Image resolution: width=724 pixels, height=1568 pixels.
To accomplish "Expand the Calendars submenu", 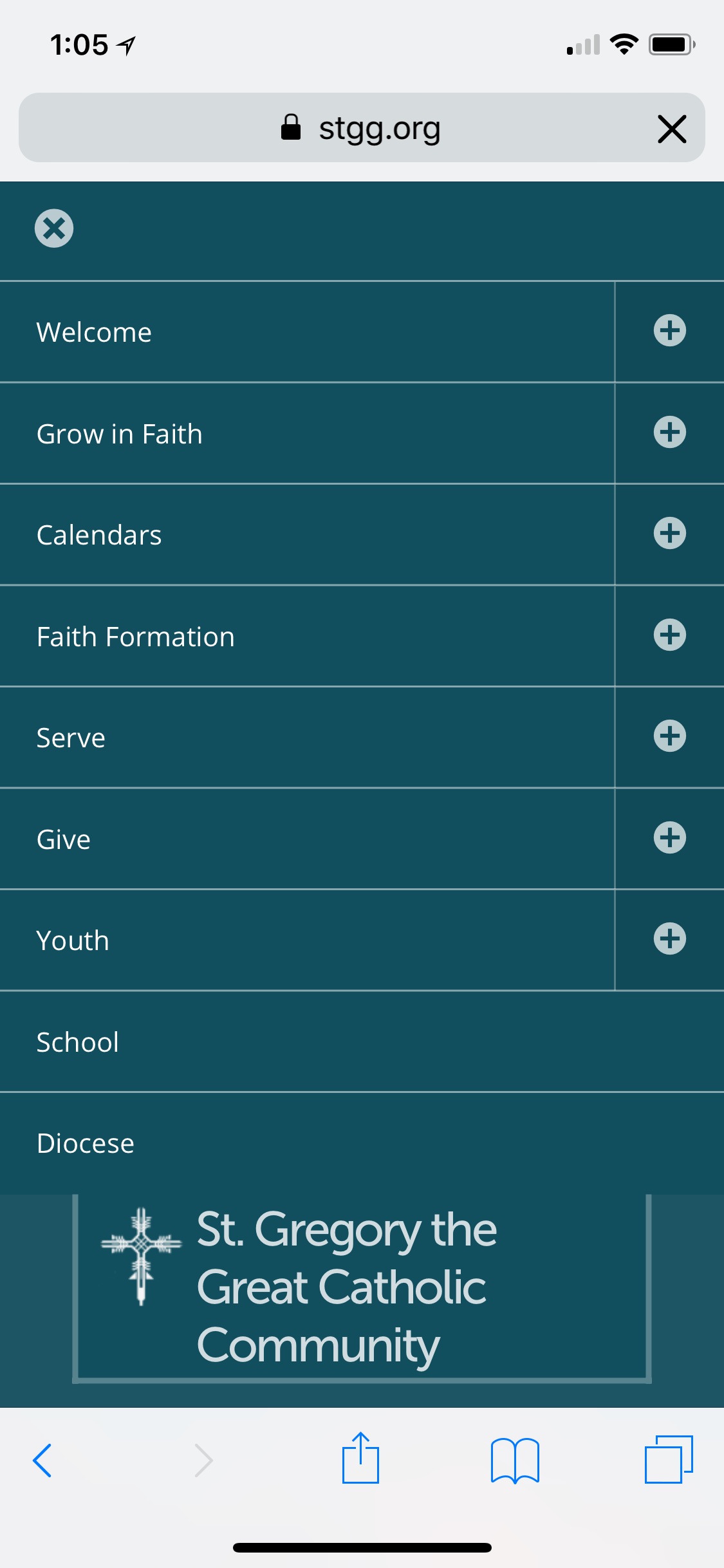I will tap(669, 534).
